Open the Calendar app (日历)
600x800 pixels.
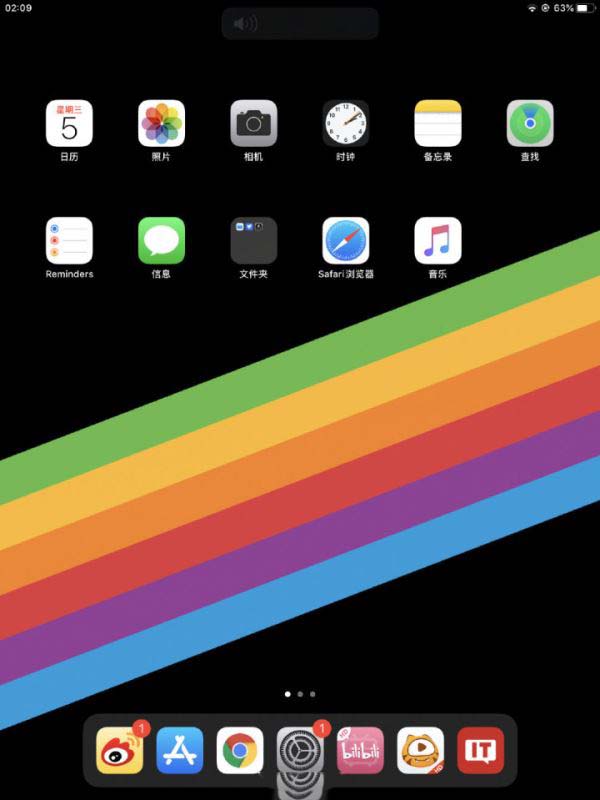coord(69,124)
